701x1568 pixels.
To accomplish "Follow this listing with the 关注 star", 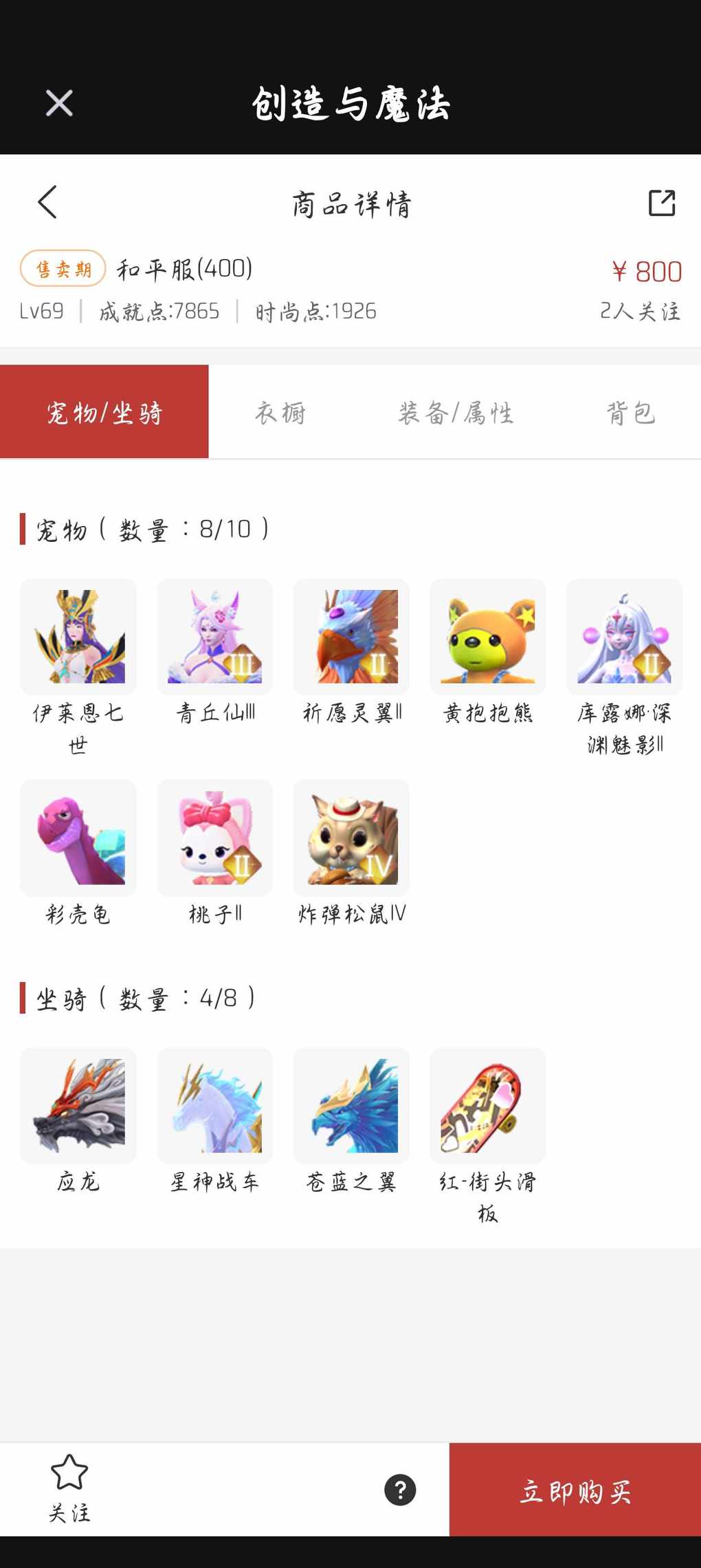I will click(x=69, y=1488).
